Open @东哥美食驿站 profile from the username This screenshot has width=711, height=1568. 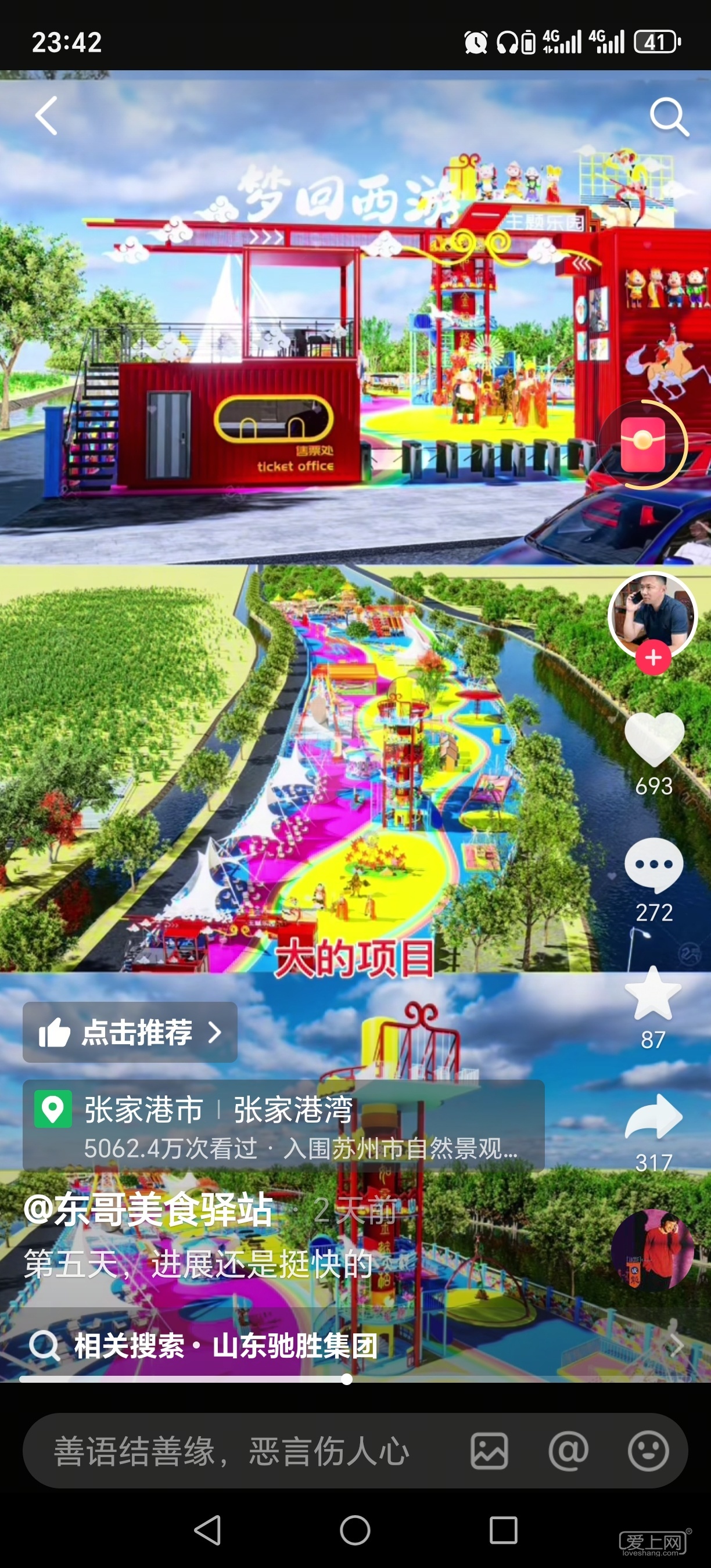[x=148, y=1210]
